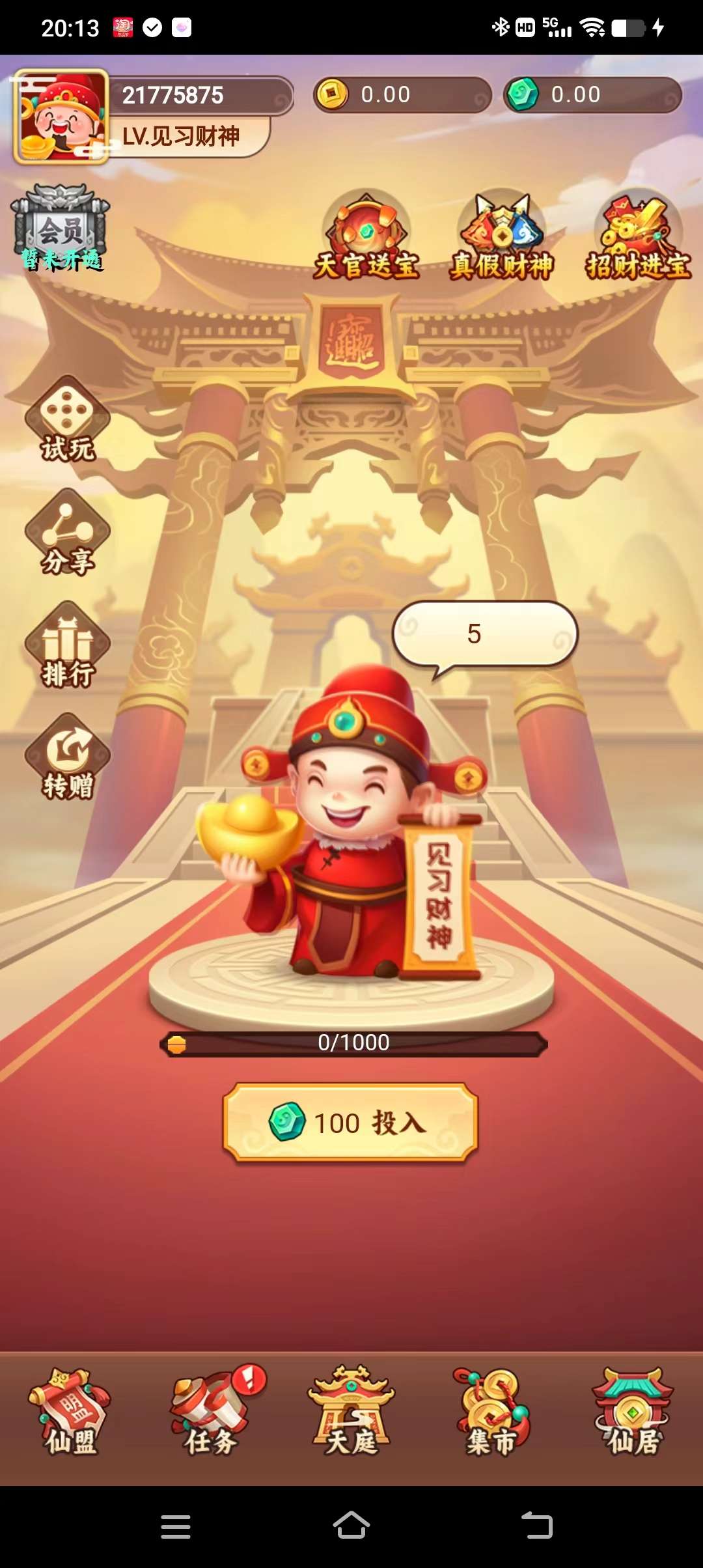Image resolution: width=703 pixels, height=1568 pixels.
Task: Switch to the 仙盟 tab
Action: (x=70, y=1412)
